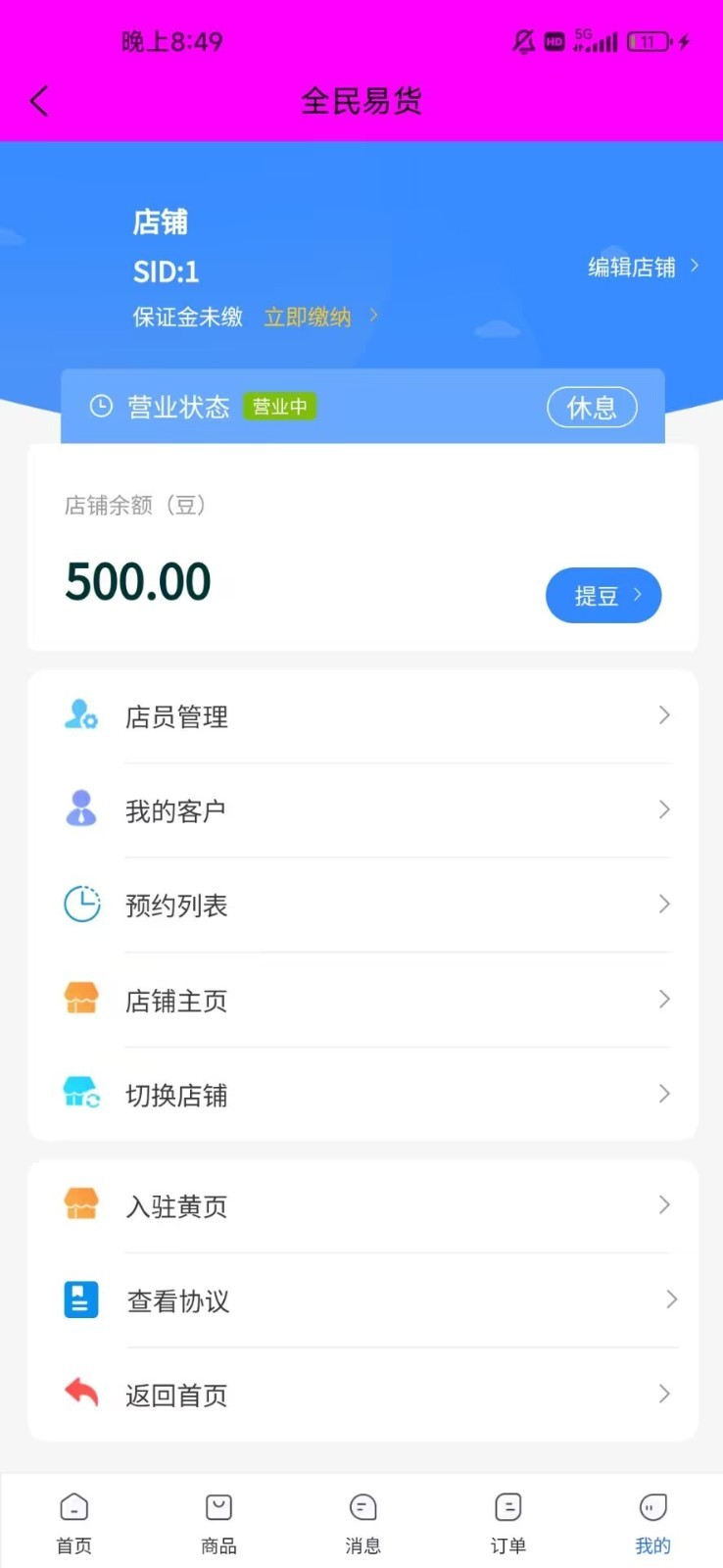Viewport: 723px width, 1568px height.
Task: Toggle the 营业中 business status badge
Action: pos(280,406)
